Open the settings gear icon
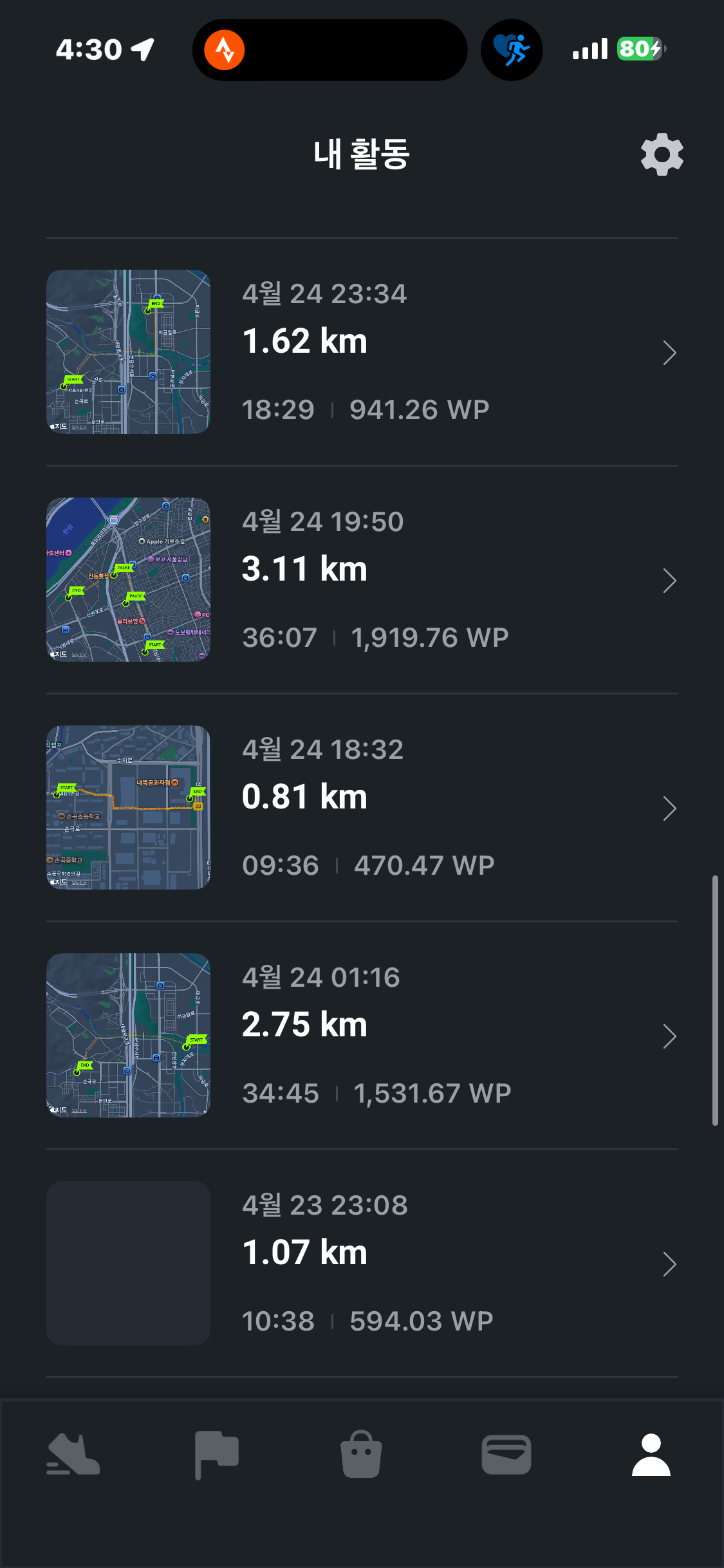This screenshot has width=724, height=1568. [662, 154]
